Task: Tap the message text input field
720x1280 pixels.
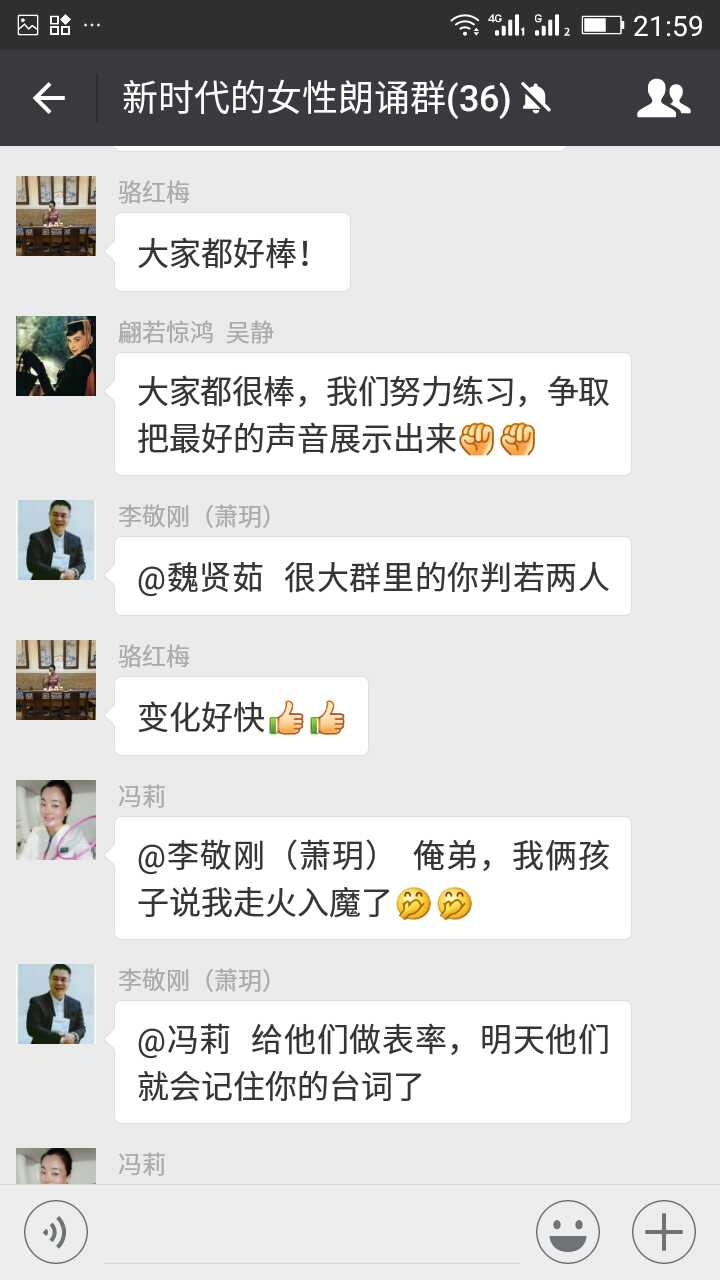Action: [x=312, y=1232]
